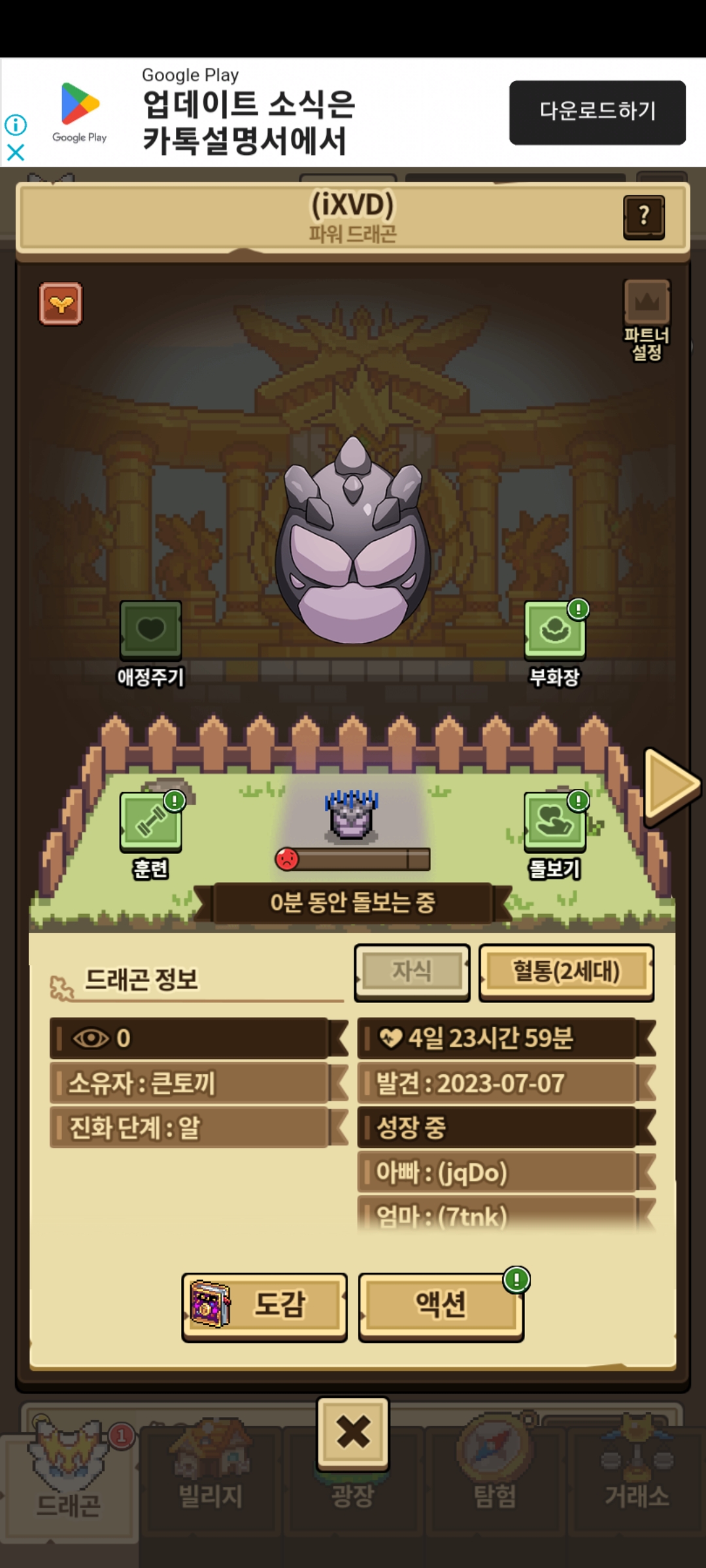The image size is (706, 1568).
Task: View 혈통(2세대) bloodline
Action: (x=566, y=972)
